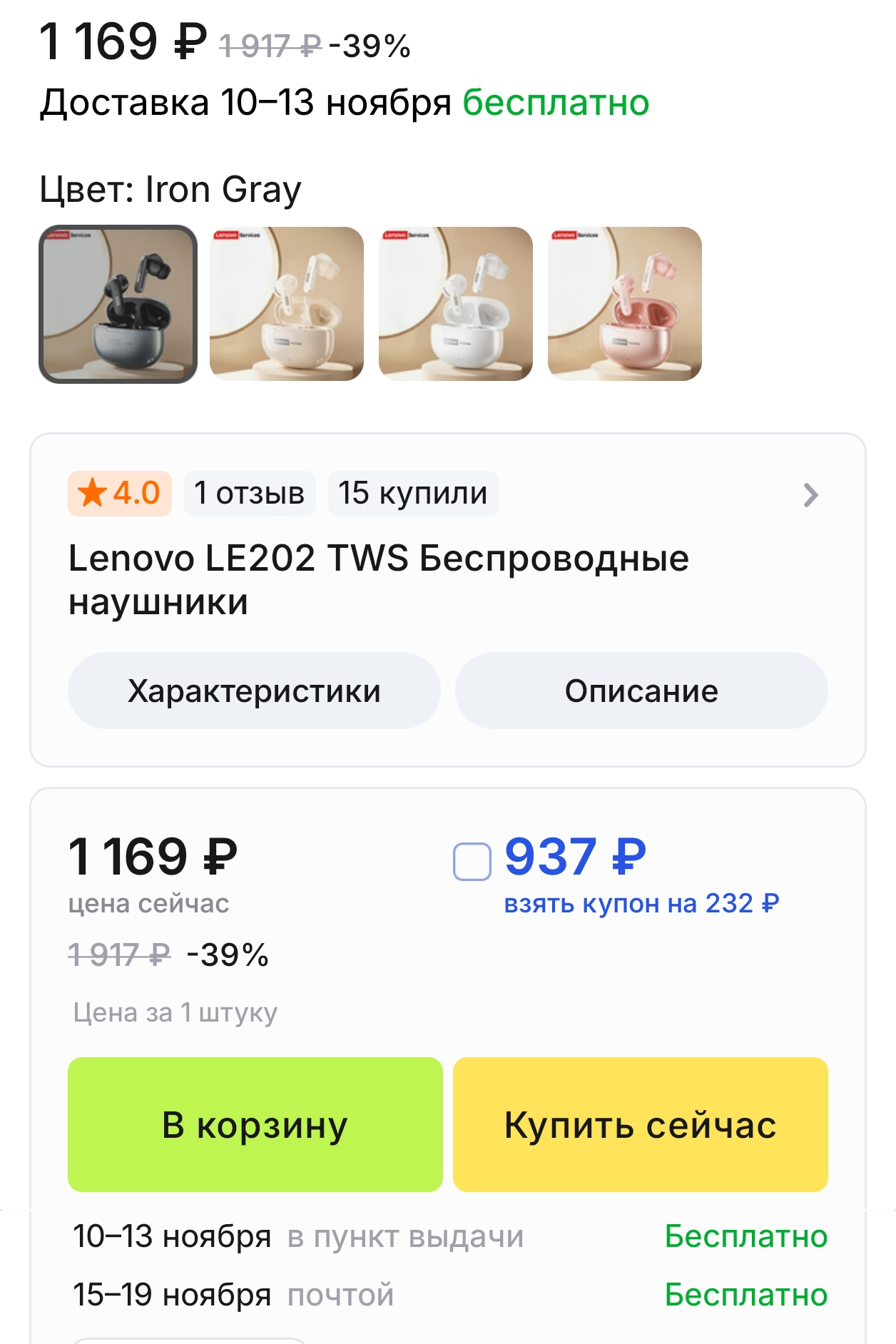Screen dimensions: 896x1344
Task: Choose the white earbuds color variant
Action: pyautogui.click(x=456, y=305)
